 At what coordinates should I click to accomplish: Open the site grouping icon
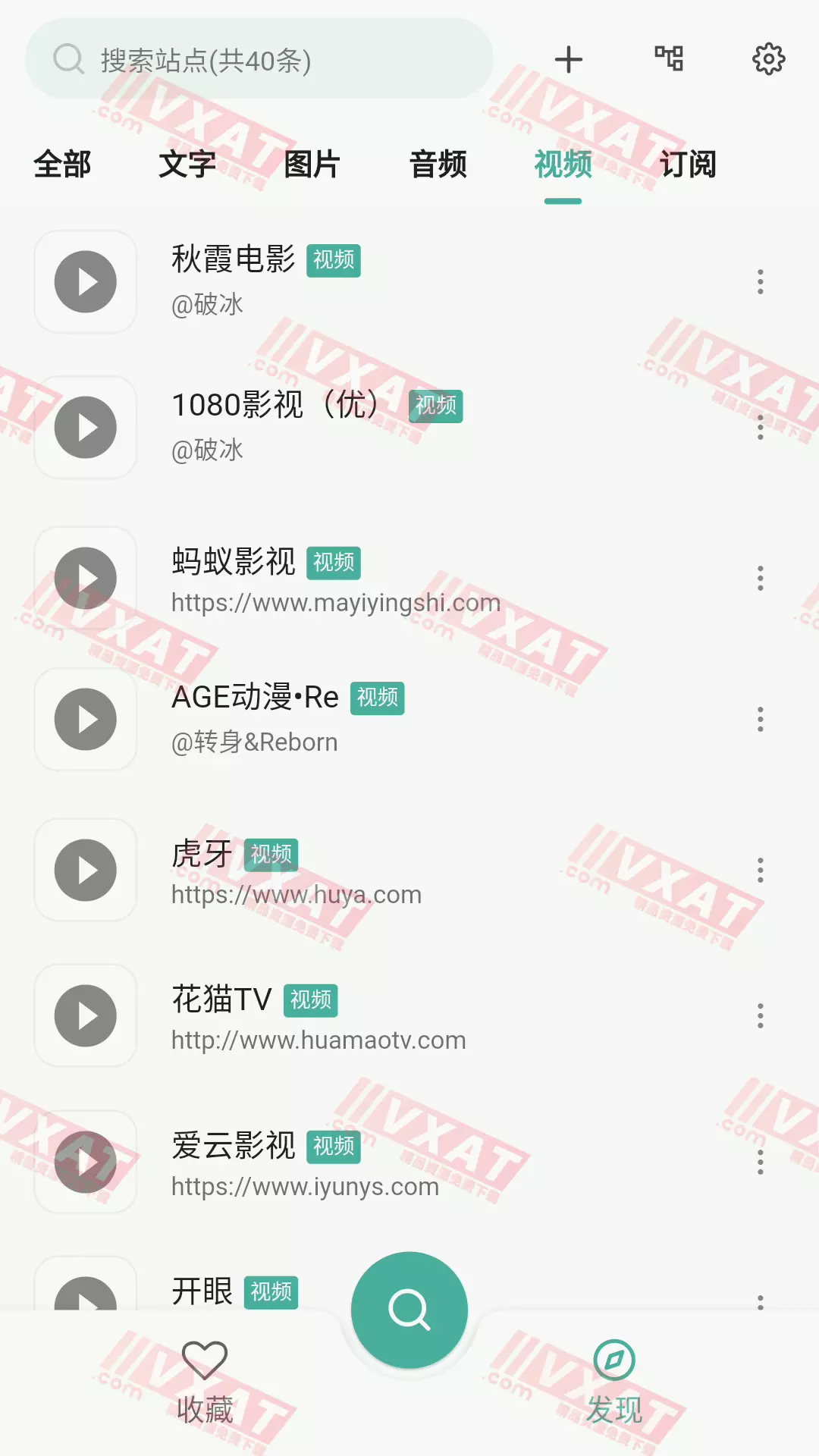[x=669, y=58]
